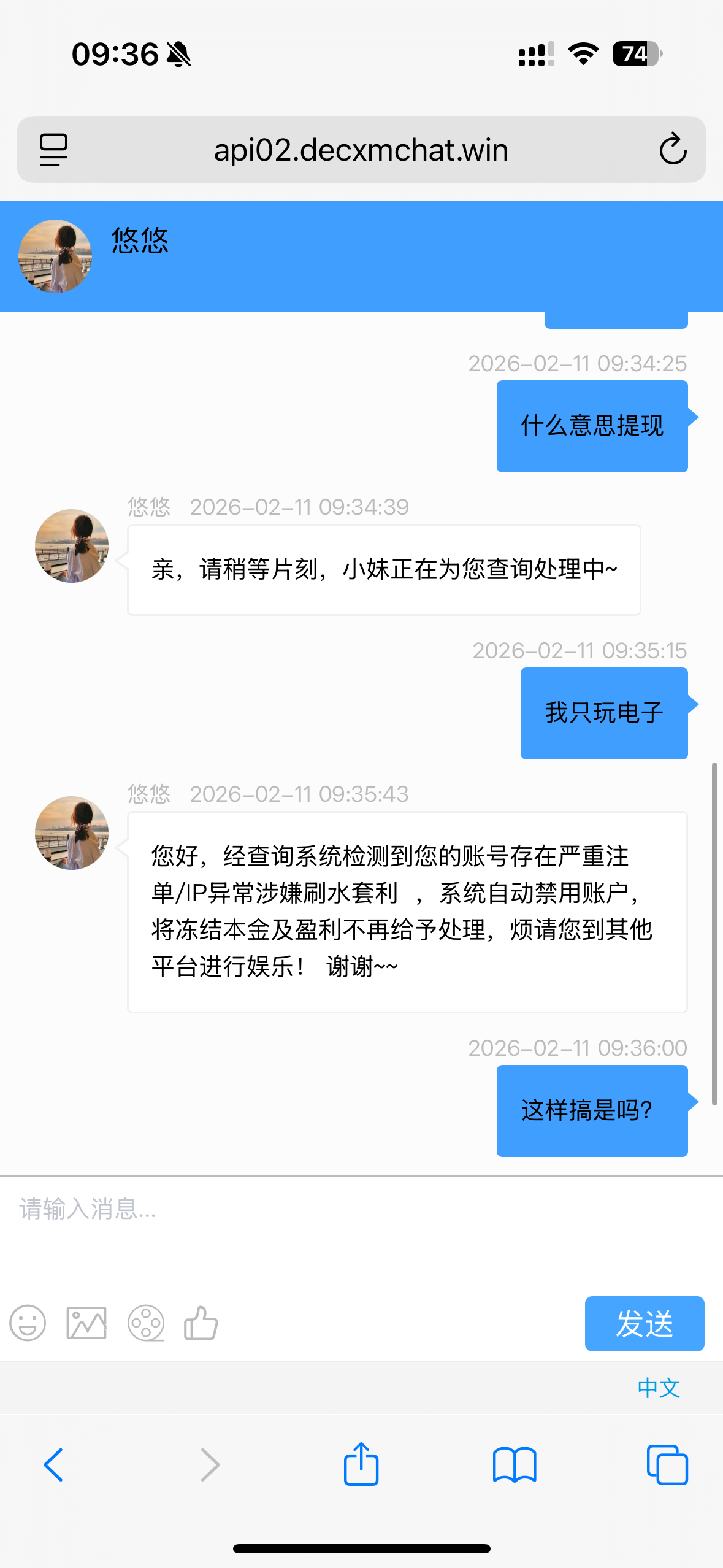Reload the page in Safari
723x1568 pixels.
tap(673, 149)
